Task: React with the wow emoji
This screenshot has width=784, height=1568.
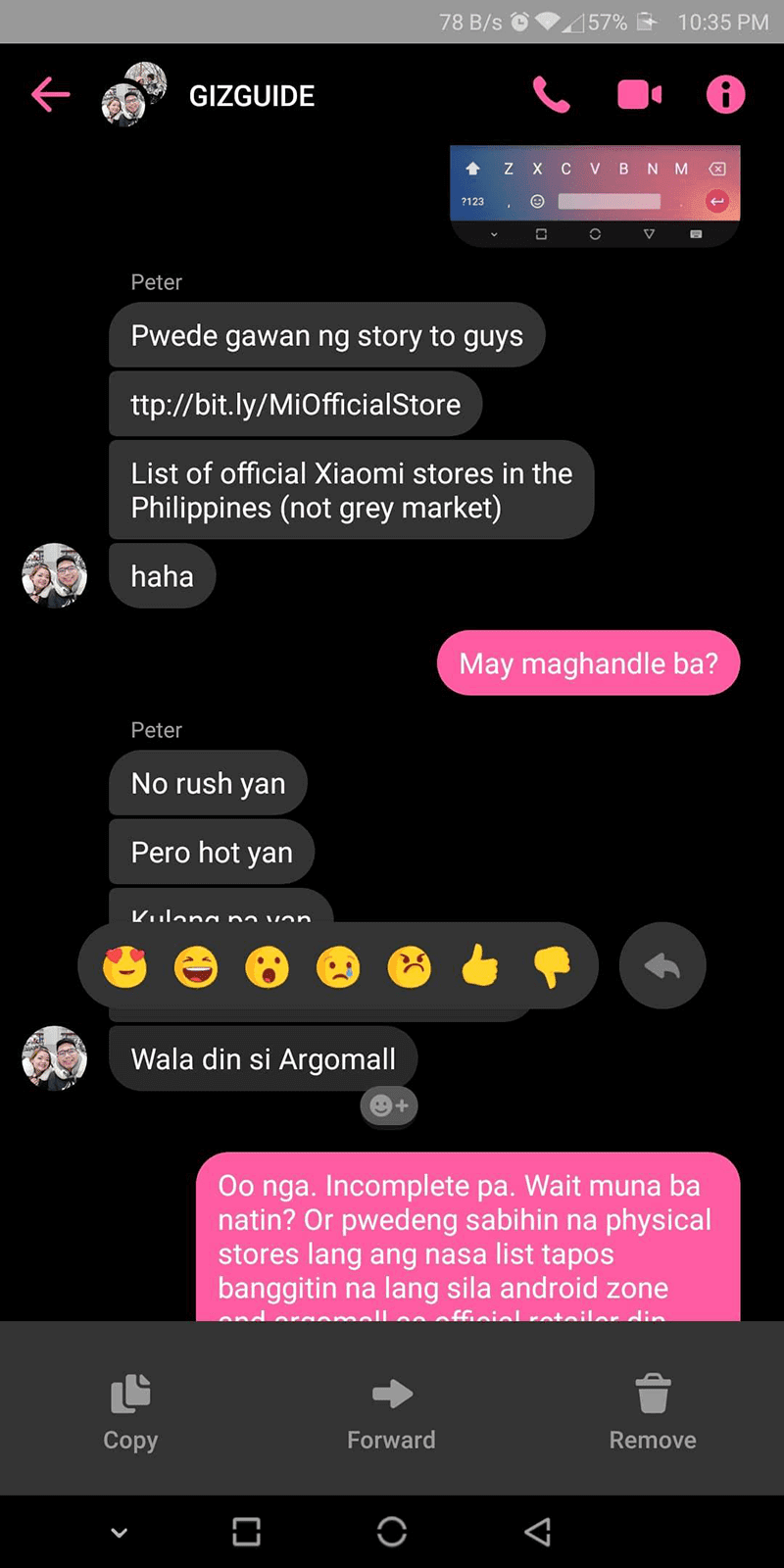Action: point(267,966)
